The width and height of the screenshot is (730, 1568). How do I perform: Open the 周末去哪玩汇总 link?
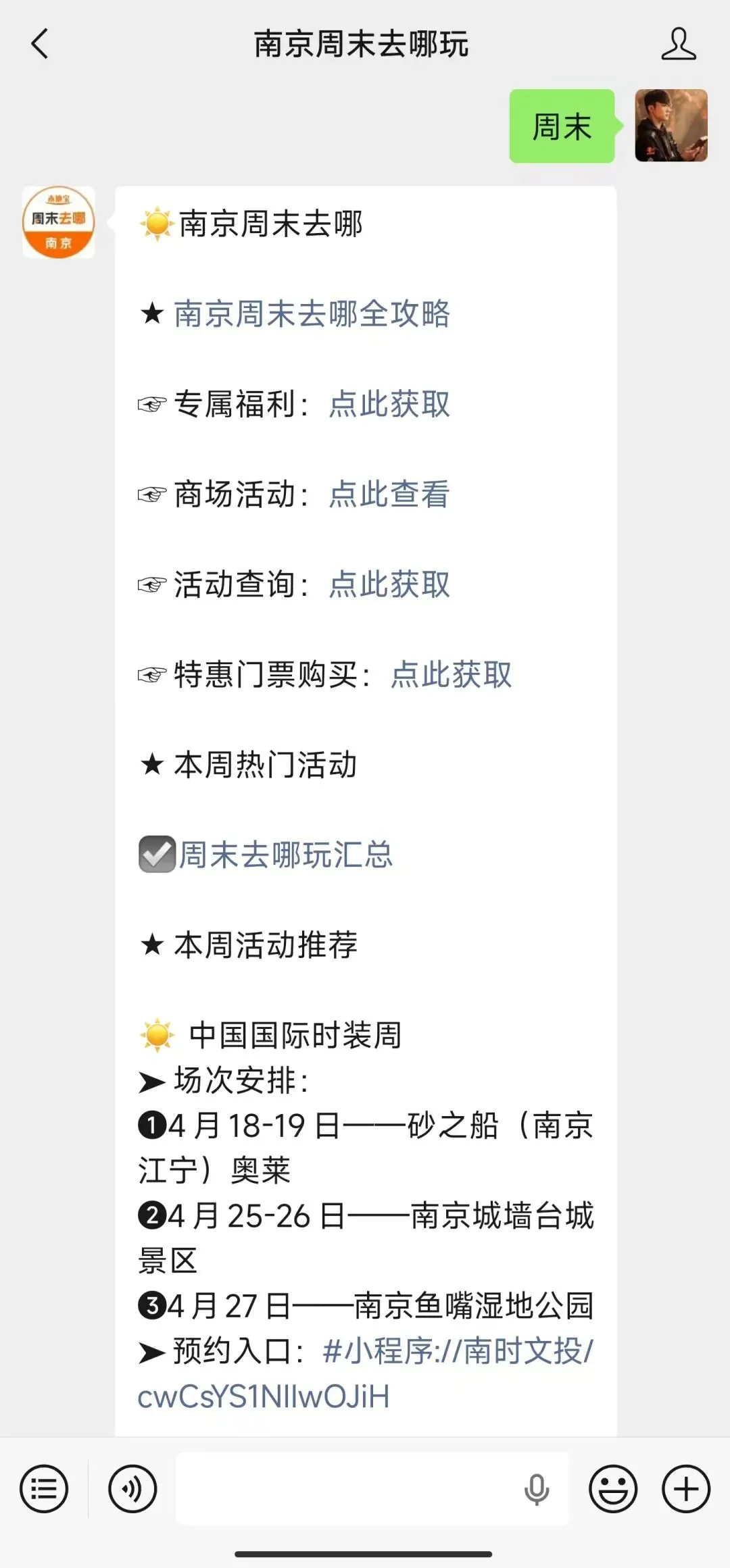[x=285, y=855]
